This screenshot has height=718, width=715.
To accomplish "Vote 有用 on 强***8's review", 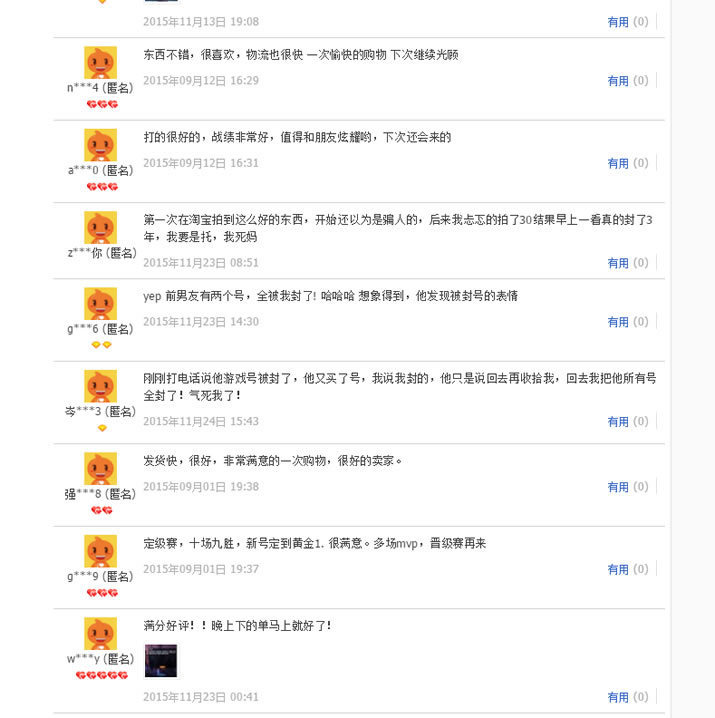I will (x=618, y=487).
